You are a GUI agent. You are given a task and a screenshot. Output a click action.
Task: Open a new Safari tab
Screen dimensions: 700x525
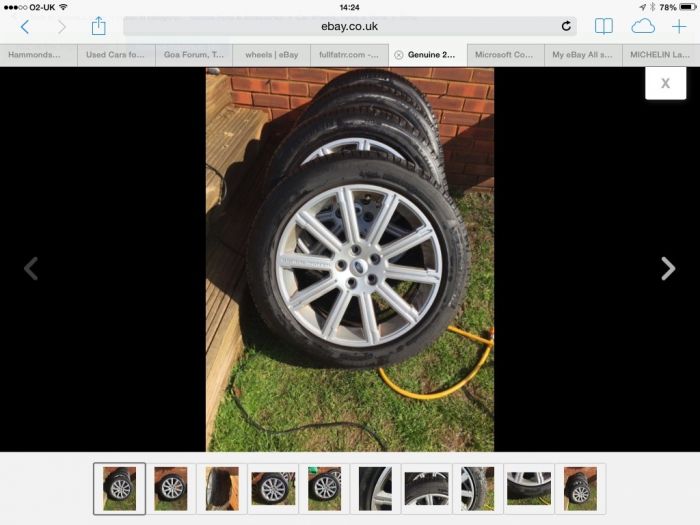pyautogui.click(x=679, y=27)
